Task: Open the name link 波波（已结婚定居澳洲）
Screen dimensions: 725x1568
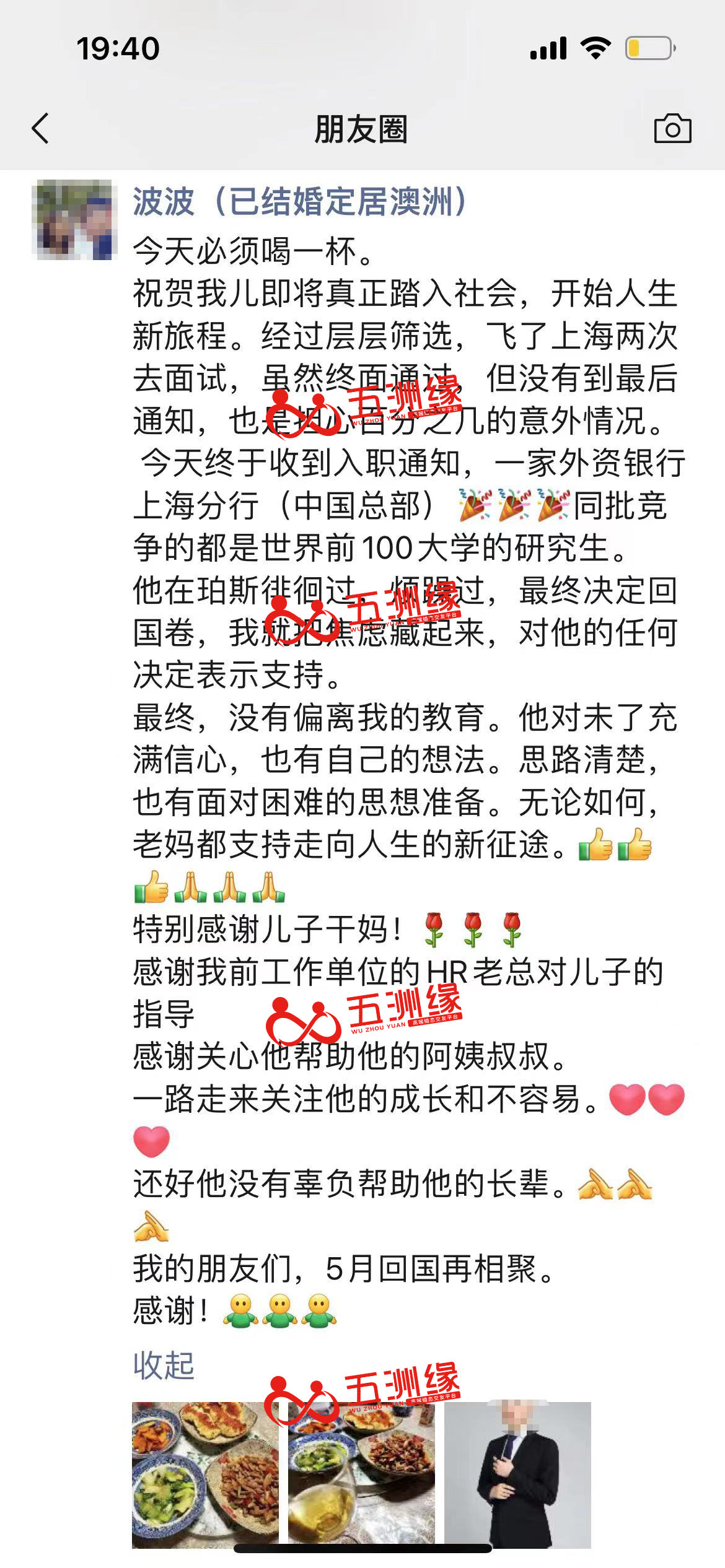Action: click(x=299, y=202)
